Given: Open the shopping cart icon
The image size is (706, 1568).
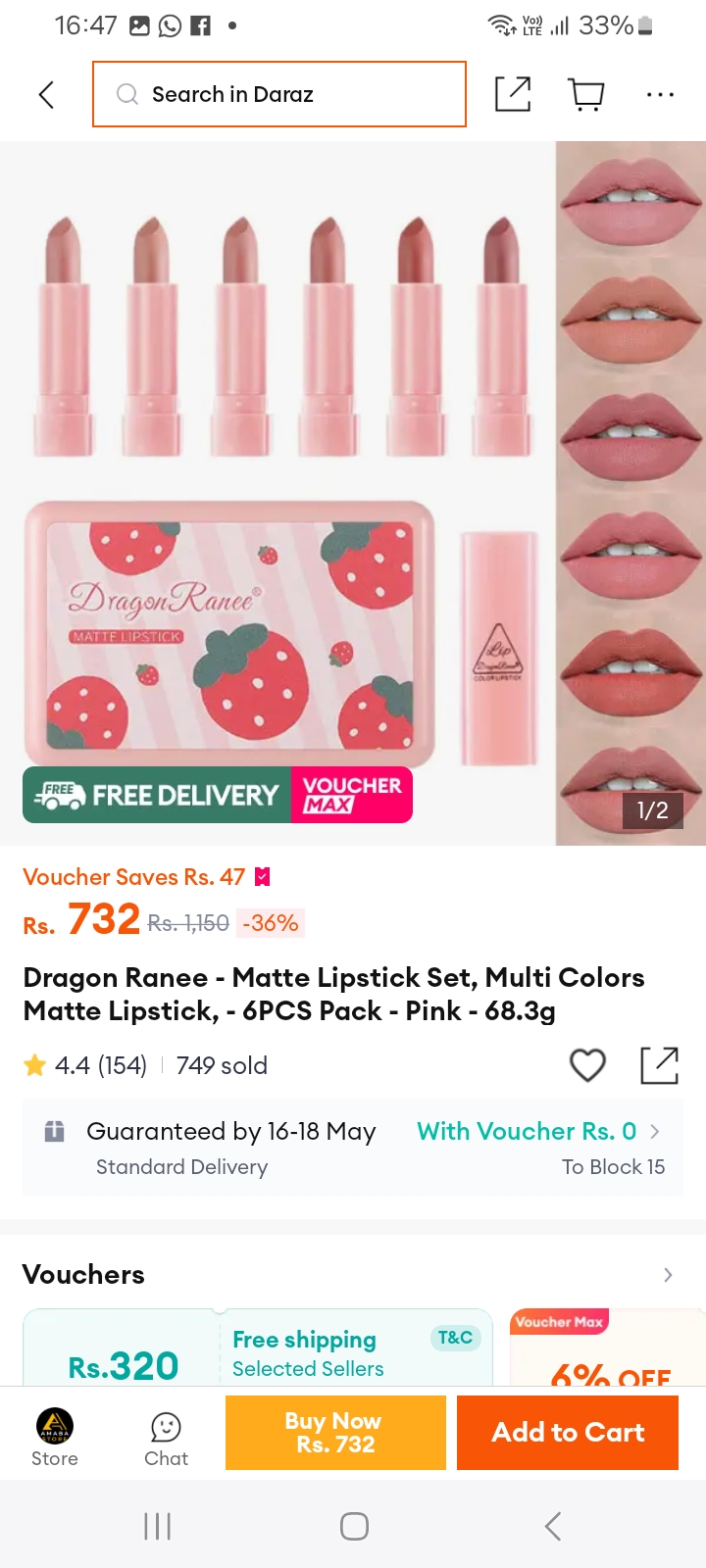Looking at the screenshot, I should (586, 94).
